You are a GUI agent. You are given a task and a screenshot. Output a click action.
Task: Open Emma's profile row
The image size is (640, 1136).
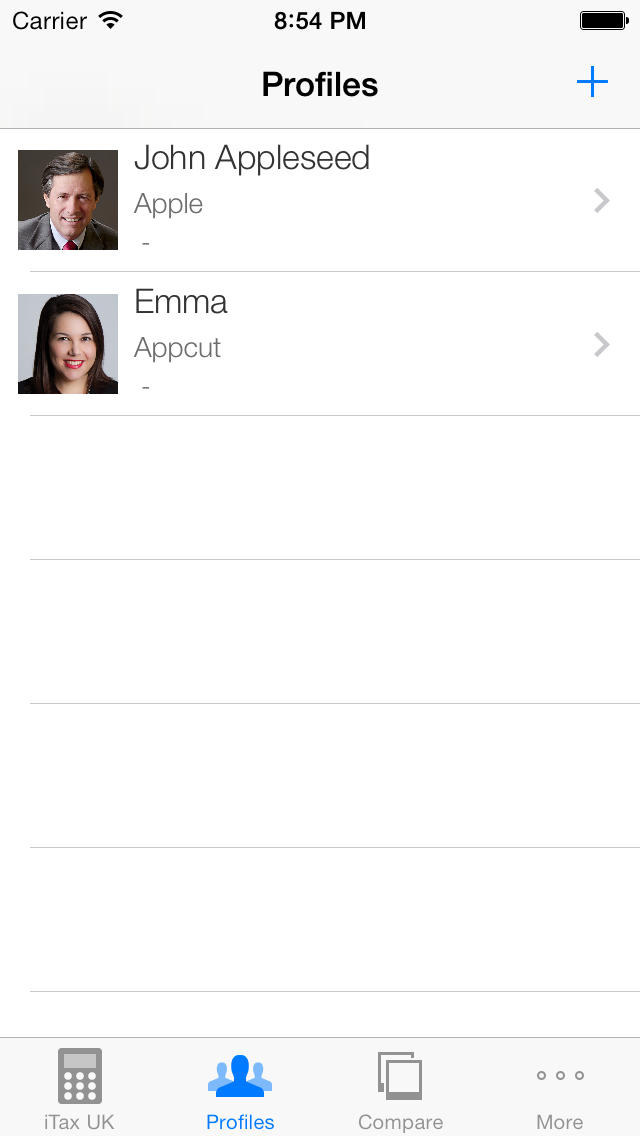tap(320, 344)
